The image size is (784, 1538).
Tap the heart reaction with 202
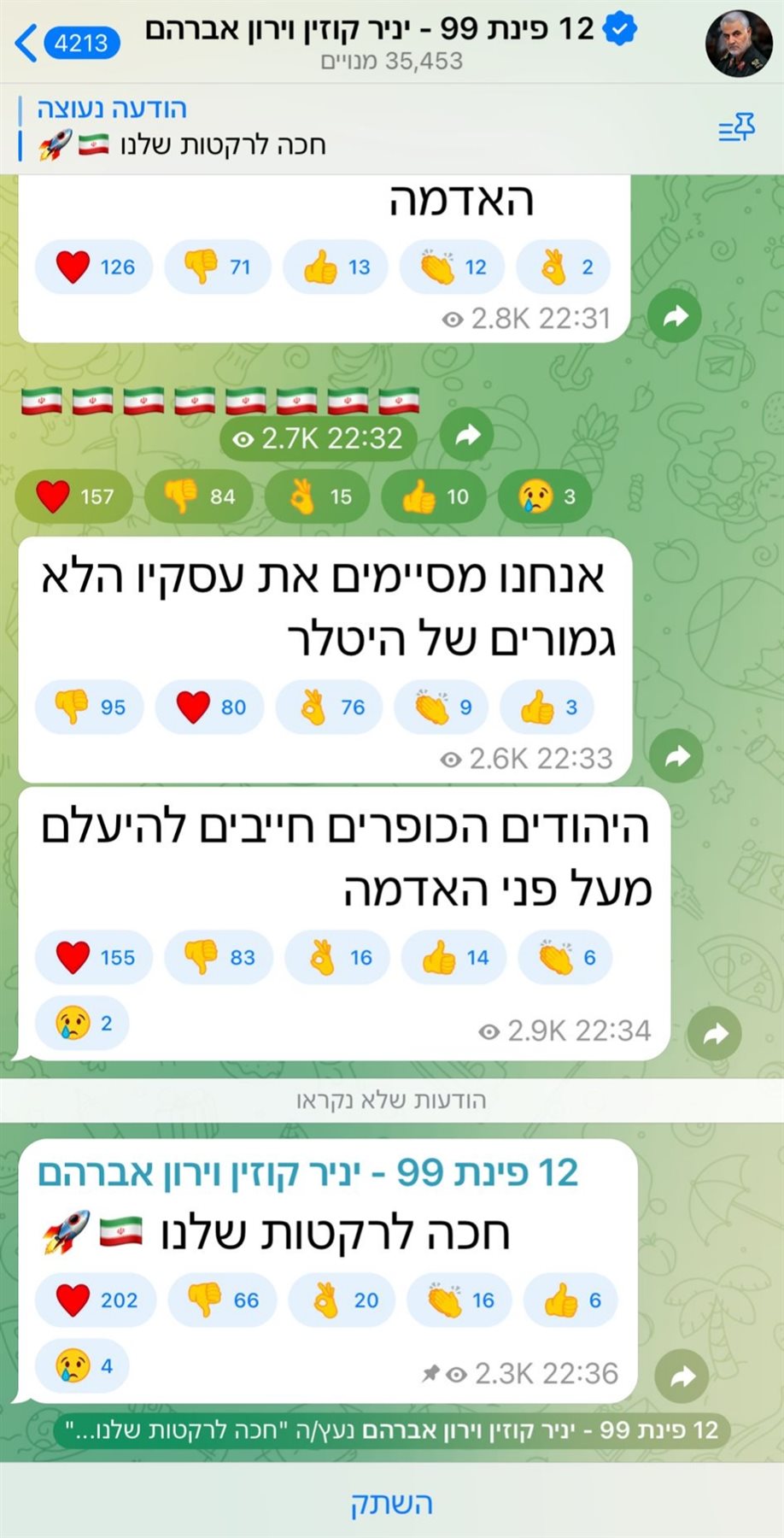96,1300
